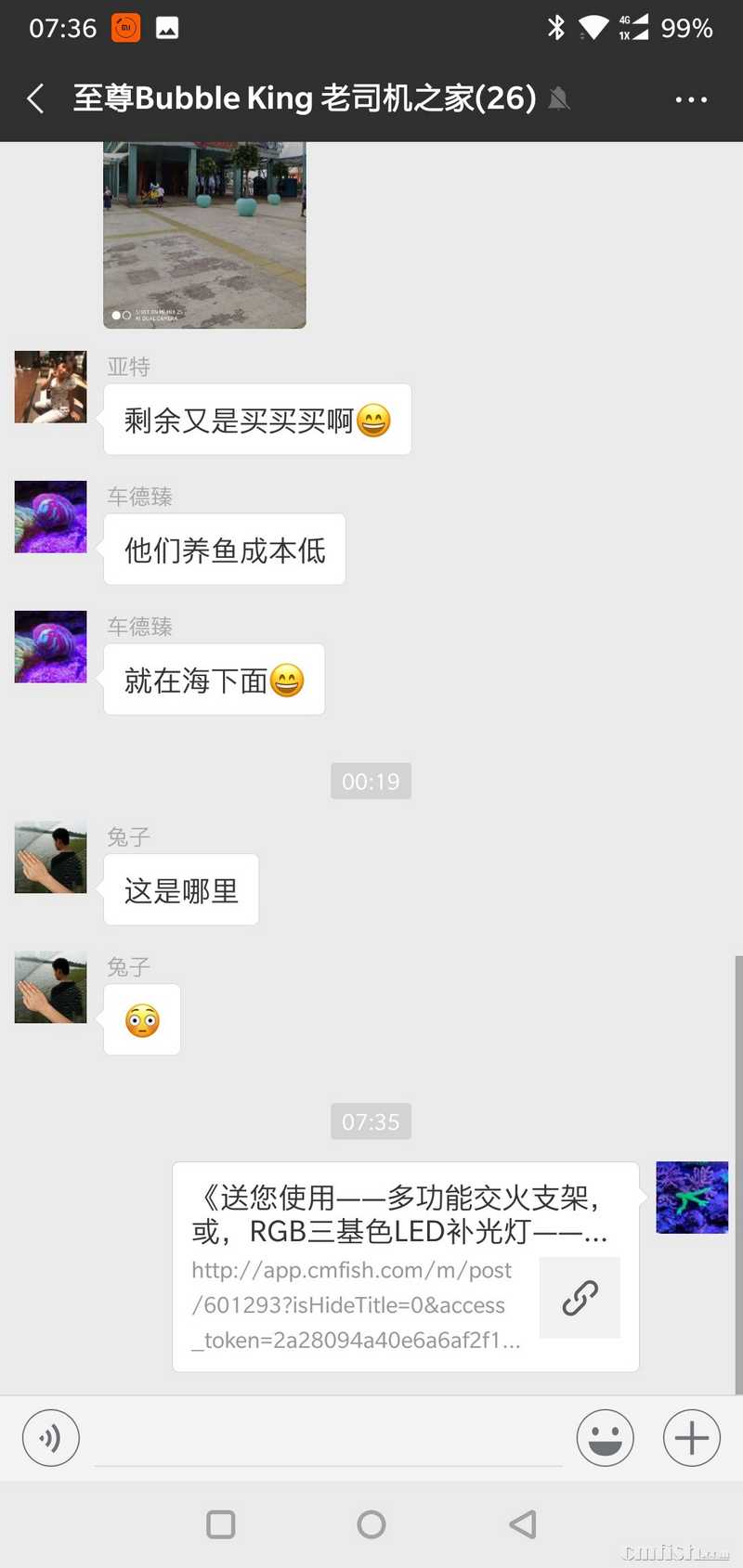Open 车德臻's coral avatar
This screenshot has width=743, height=1568.
(49, 516)
